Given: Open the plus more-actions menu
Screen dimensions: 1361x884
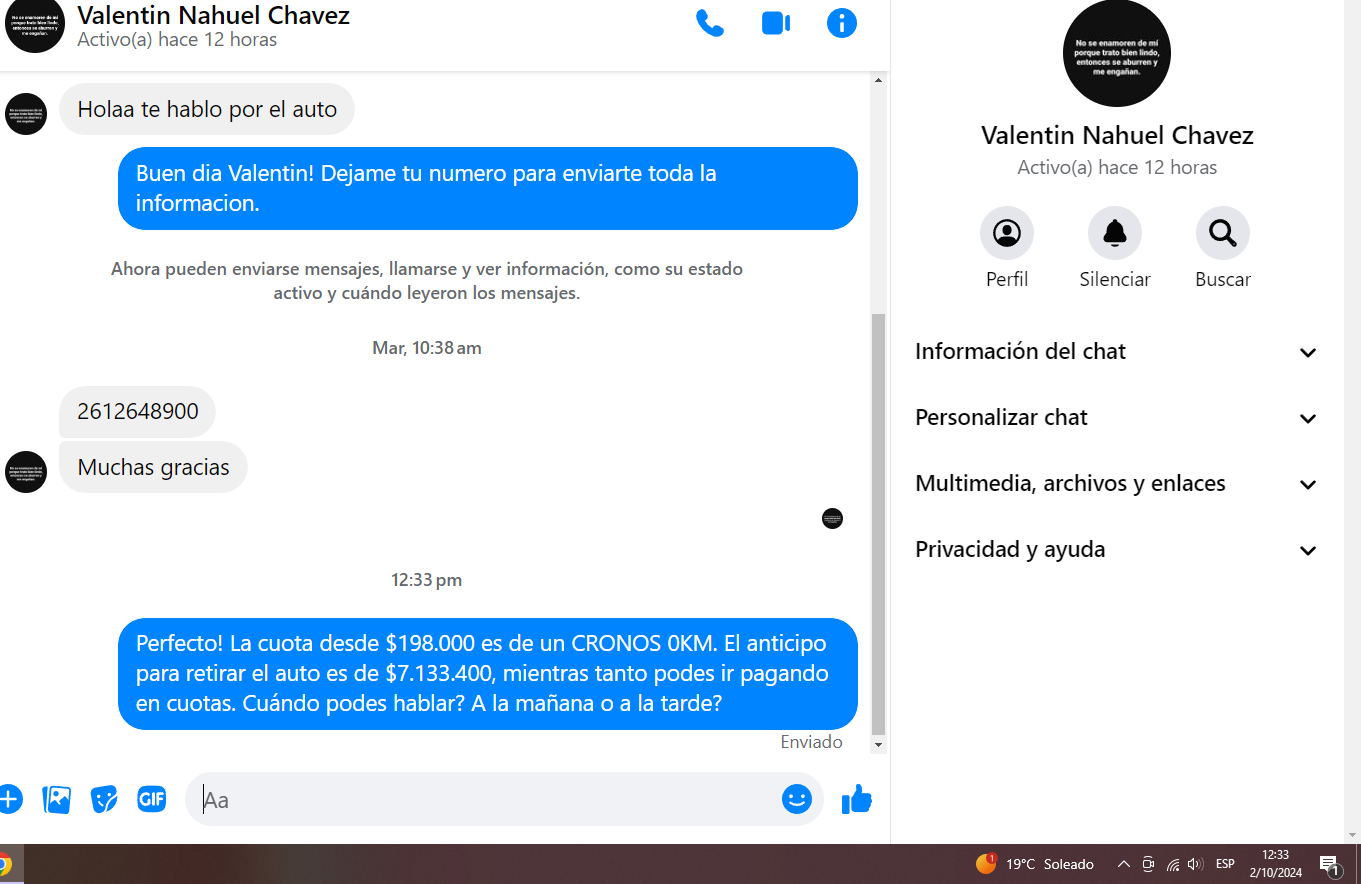Looking at the screenshot, I should point(9,799).
